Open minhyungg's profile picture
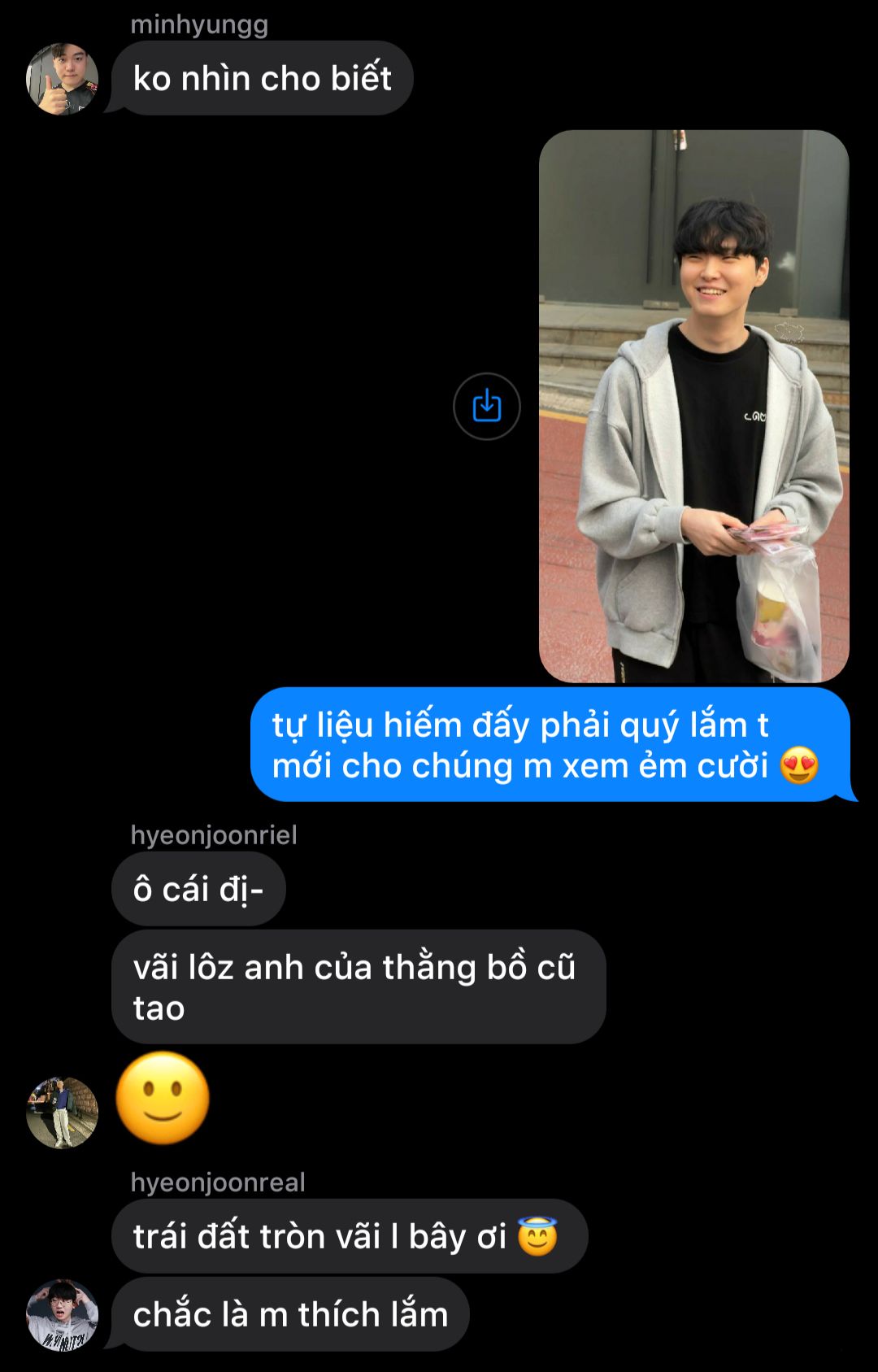The height and width of the screenshot is (1372, 878). (x=63, y=79)
